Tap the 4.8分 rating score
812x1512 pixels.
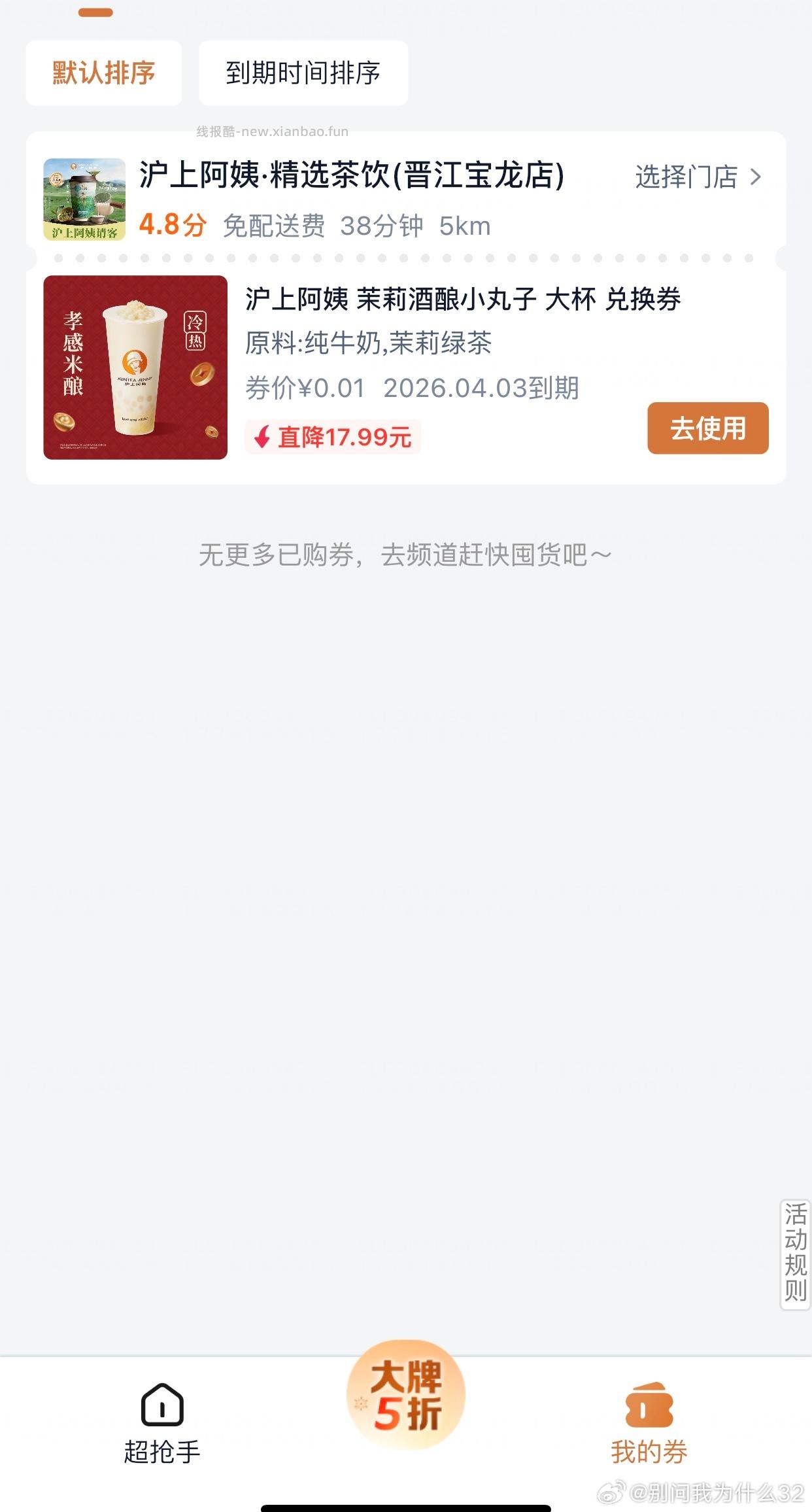point(171,226)
